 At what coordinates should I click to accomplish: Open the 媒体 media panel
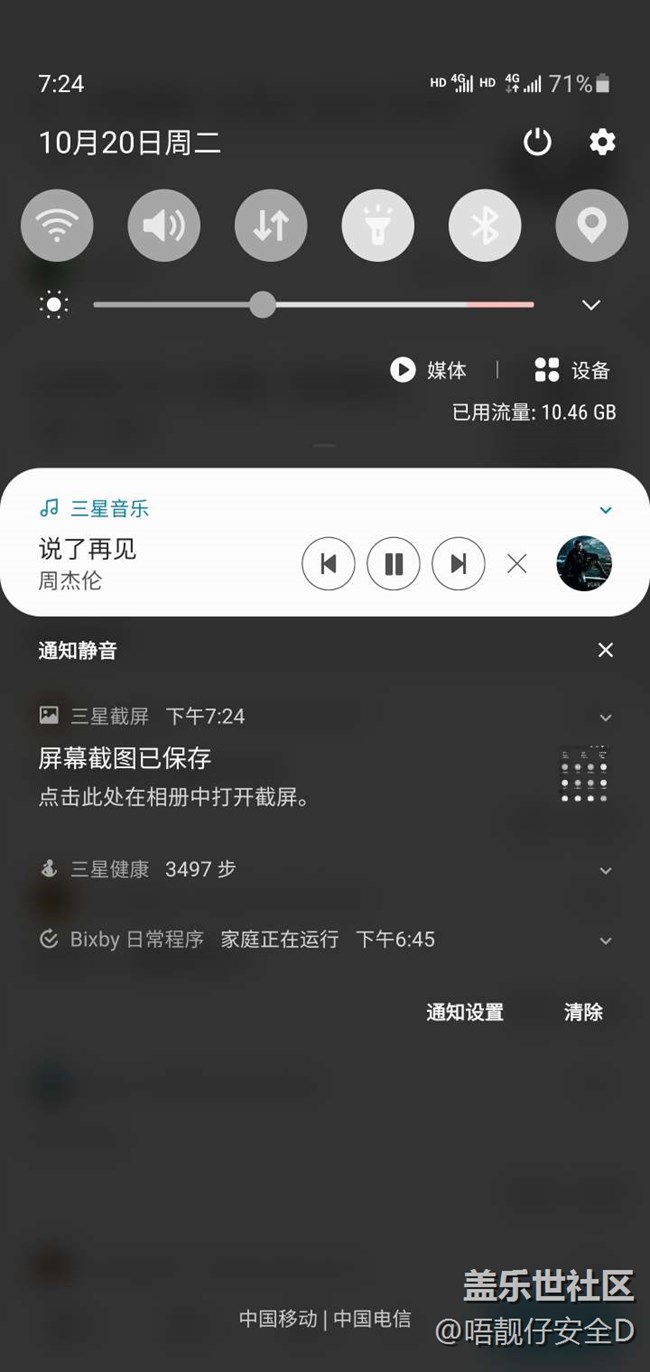429,370
